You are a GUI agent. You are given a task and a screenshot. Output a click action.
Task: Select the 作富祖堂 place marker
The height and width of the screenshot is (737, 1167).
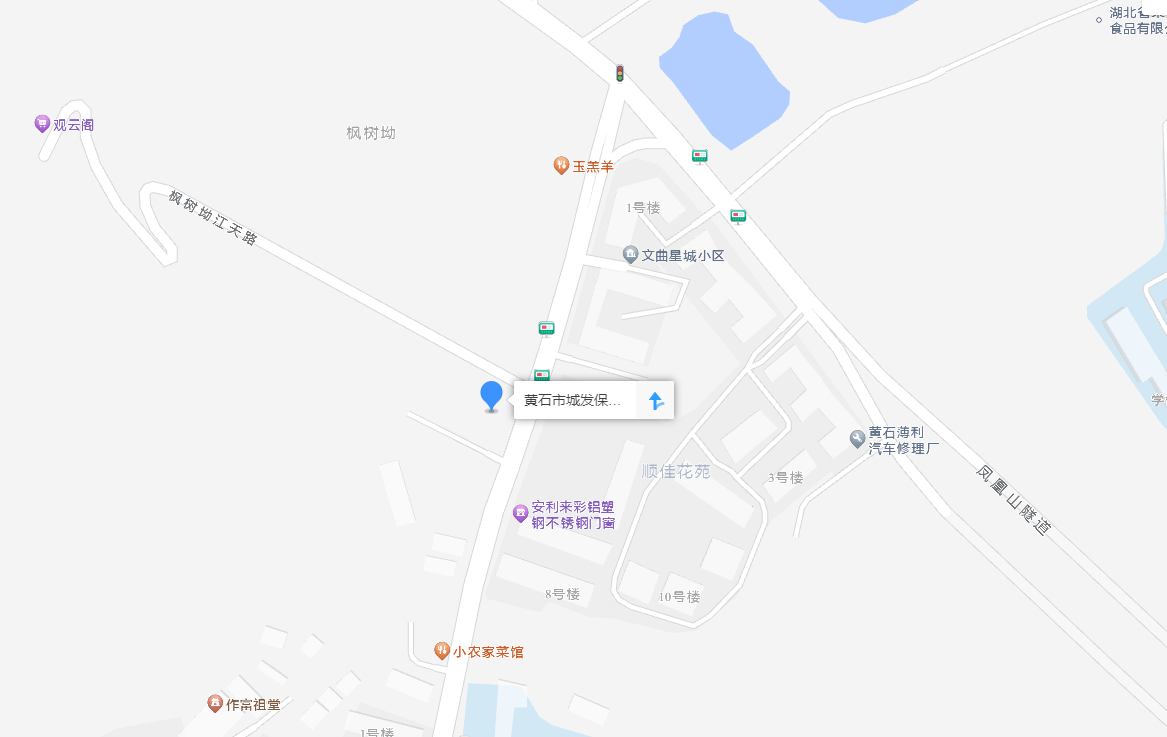tap(215, 704)
